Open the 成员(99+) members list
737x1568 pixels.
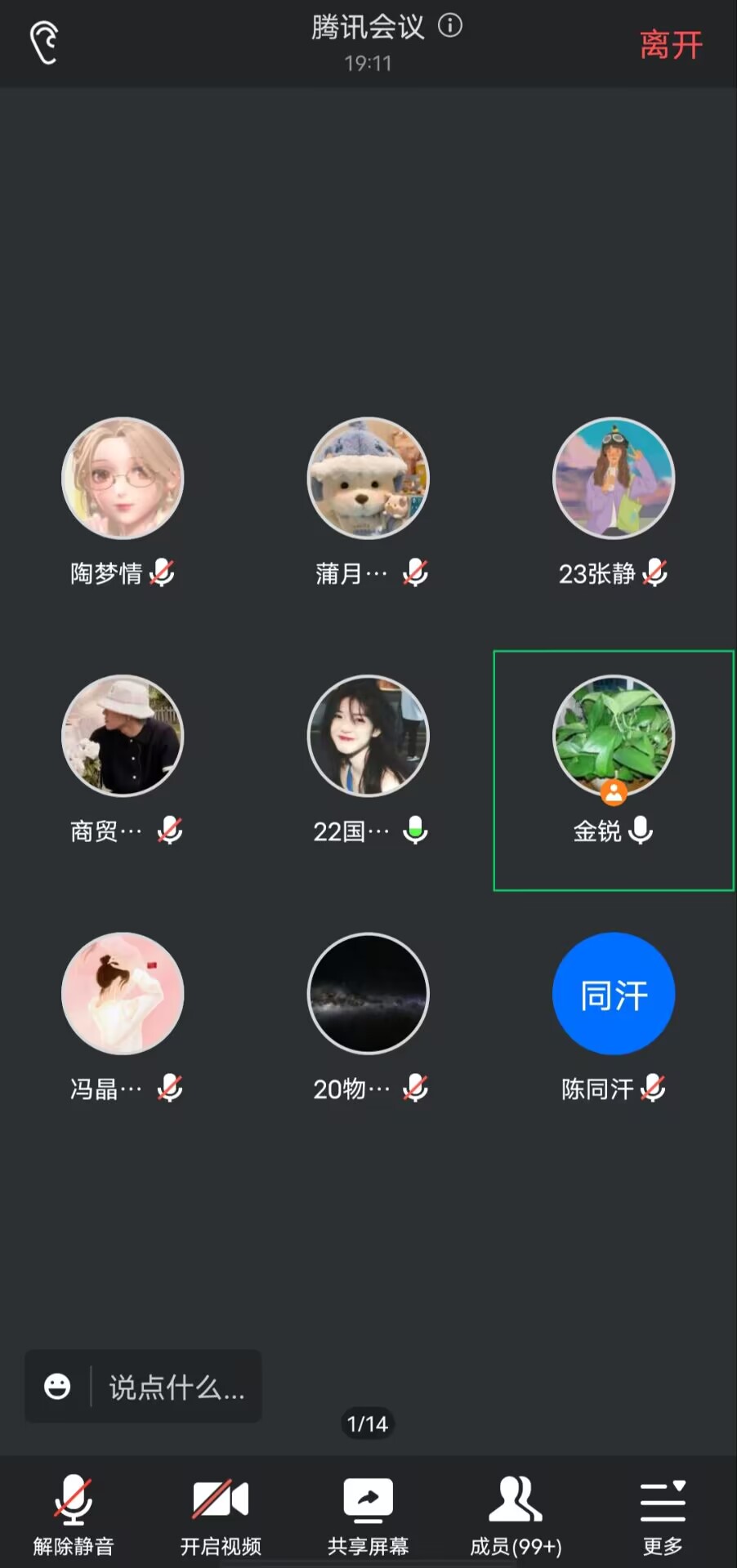pyautogui.click(x=516, y=1515)
